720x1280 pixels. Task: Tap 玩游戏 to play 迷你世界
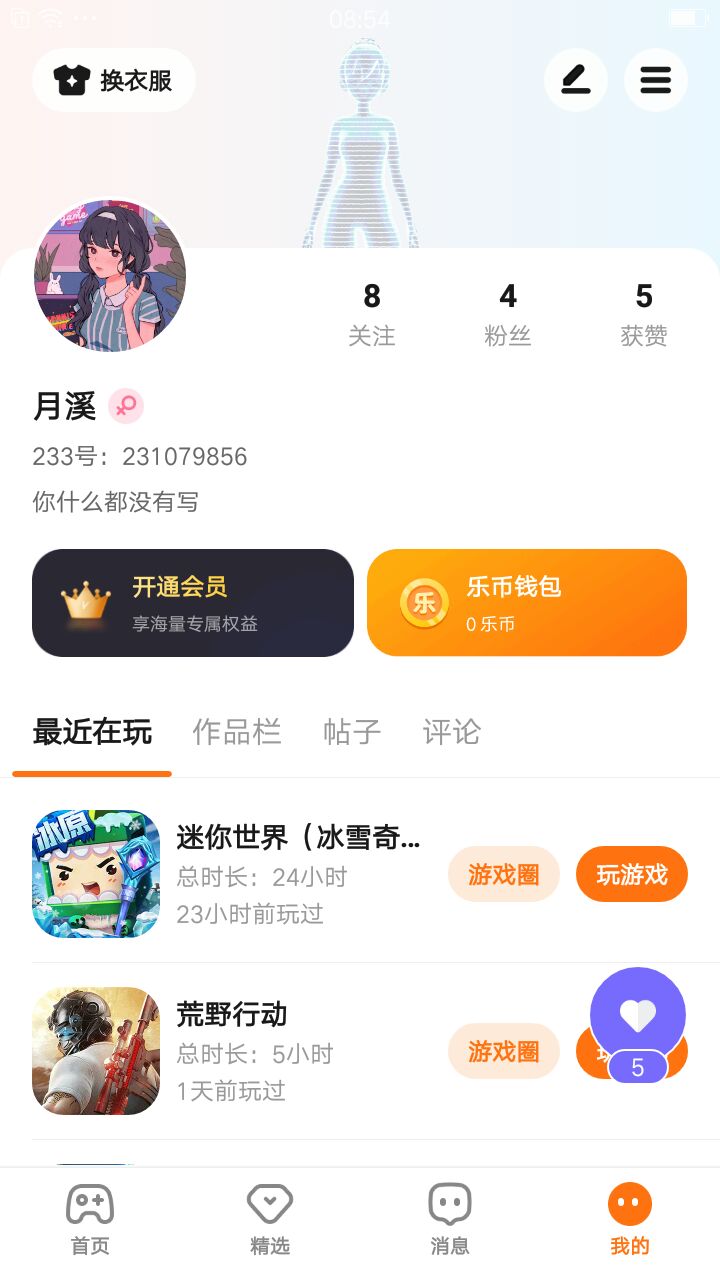point(632,875)
